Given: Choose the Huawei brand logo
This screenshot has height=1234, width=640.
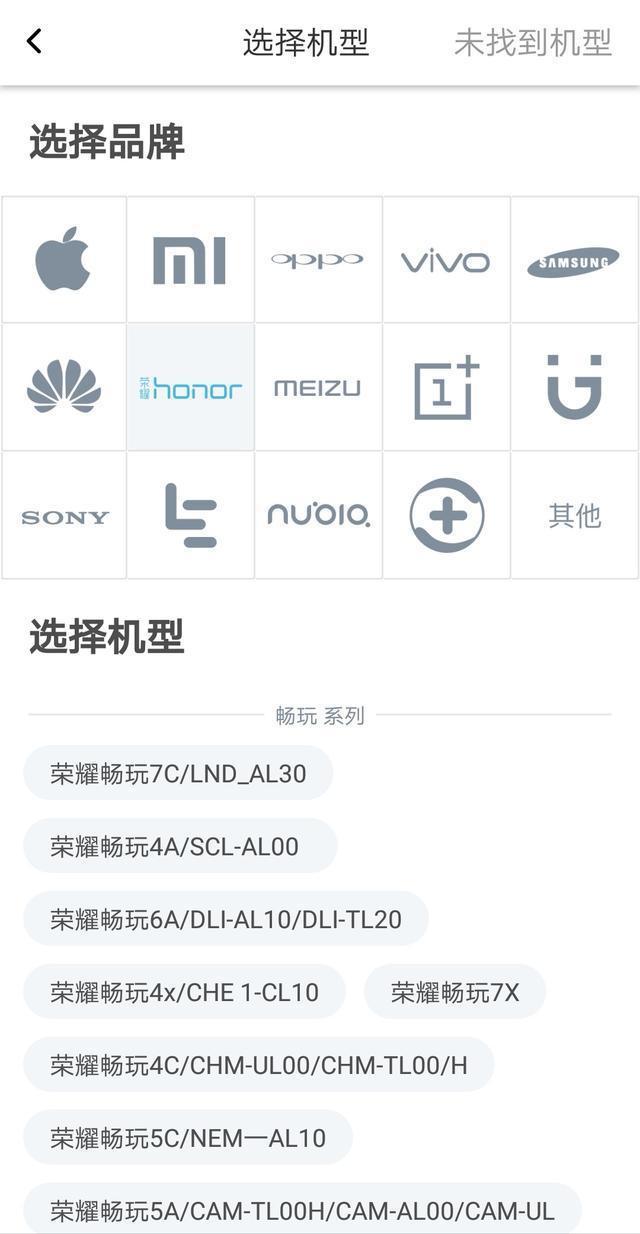Looking at the screenshot, I should pyautogui.click(x=64, y=388).
